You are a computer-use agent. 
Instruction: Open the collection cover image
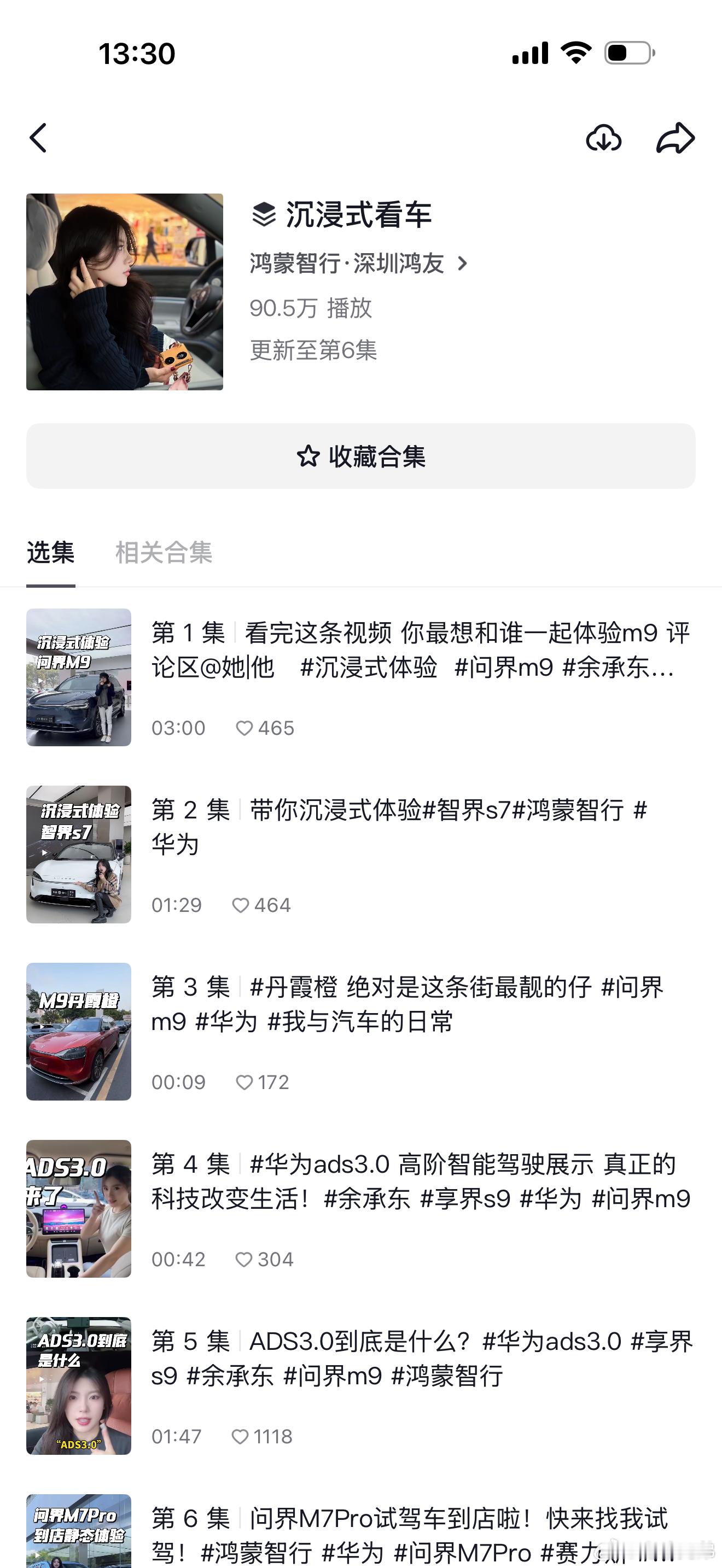(124, 291)
